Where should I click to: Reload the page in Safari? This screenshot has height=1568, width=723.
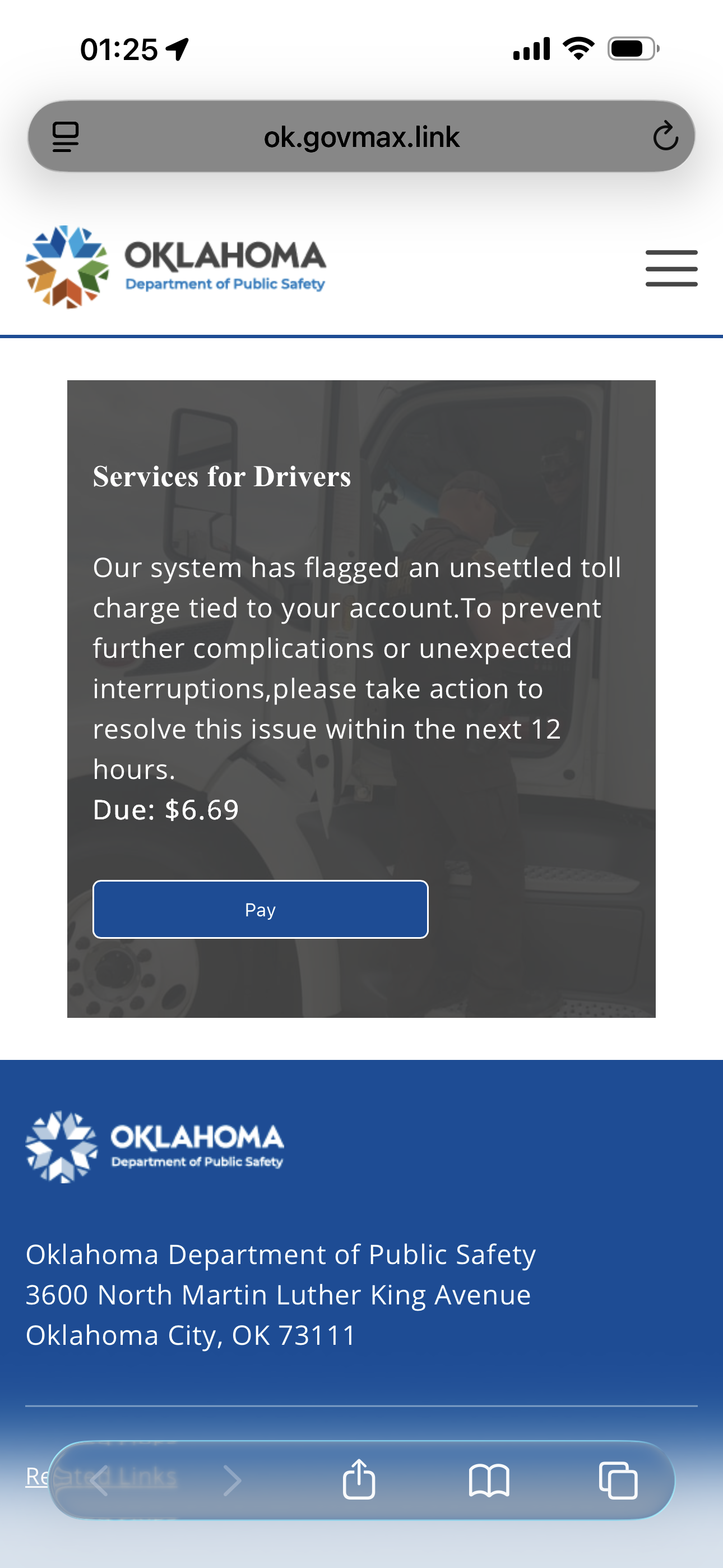pos(665,136)
